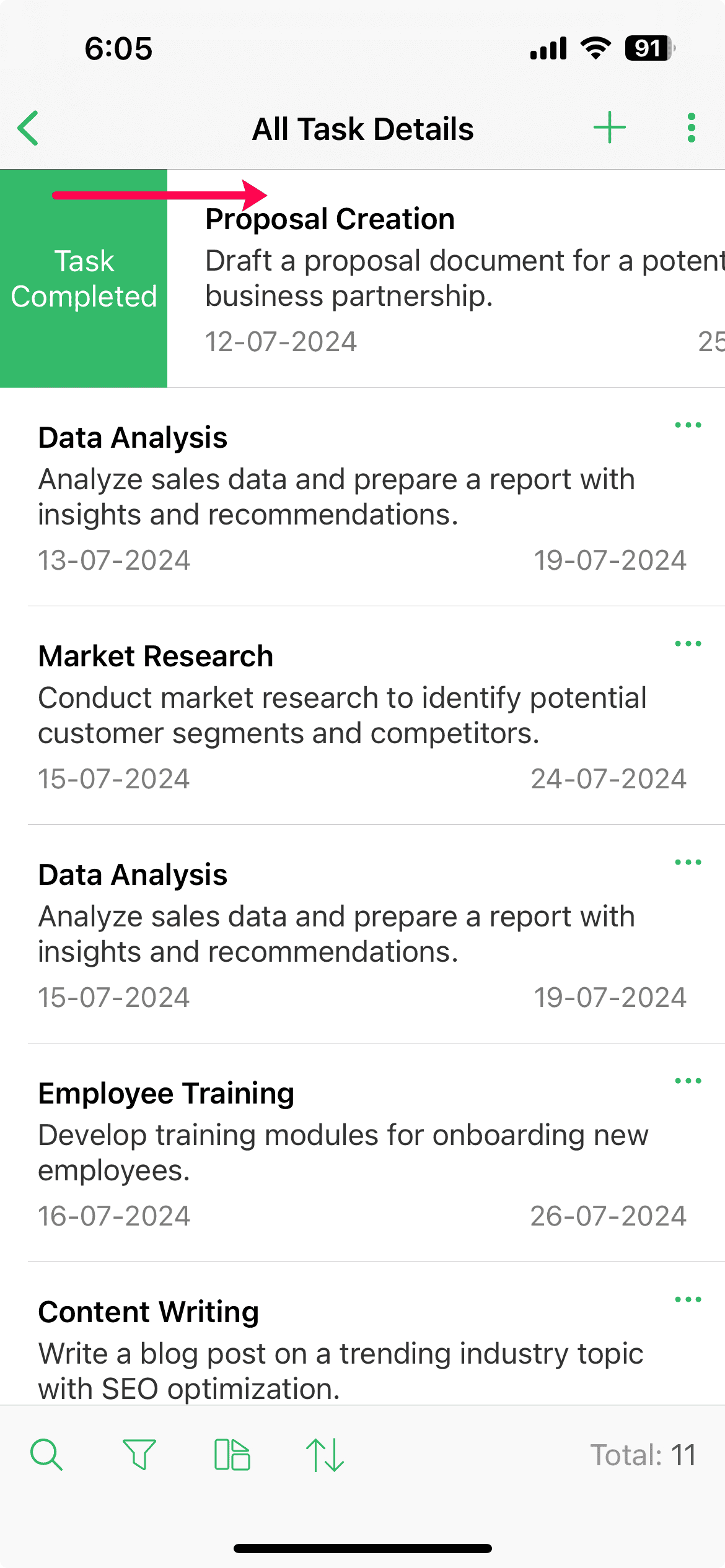Open the filter options

click(139, 1455)
